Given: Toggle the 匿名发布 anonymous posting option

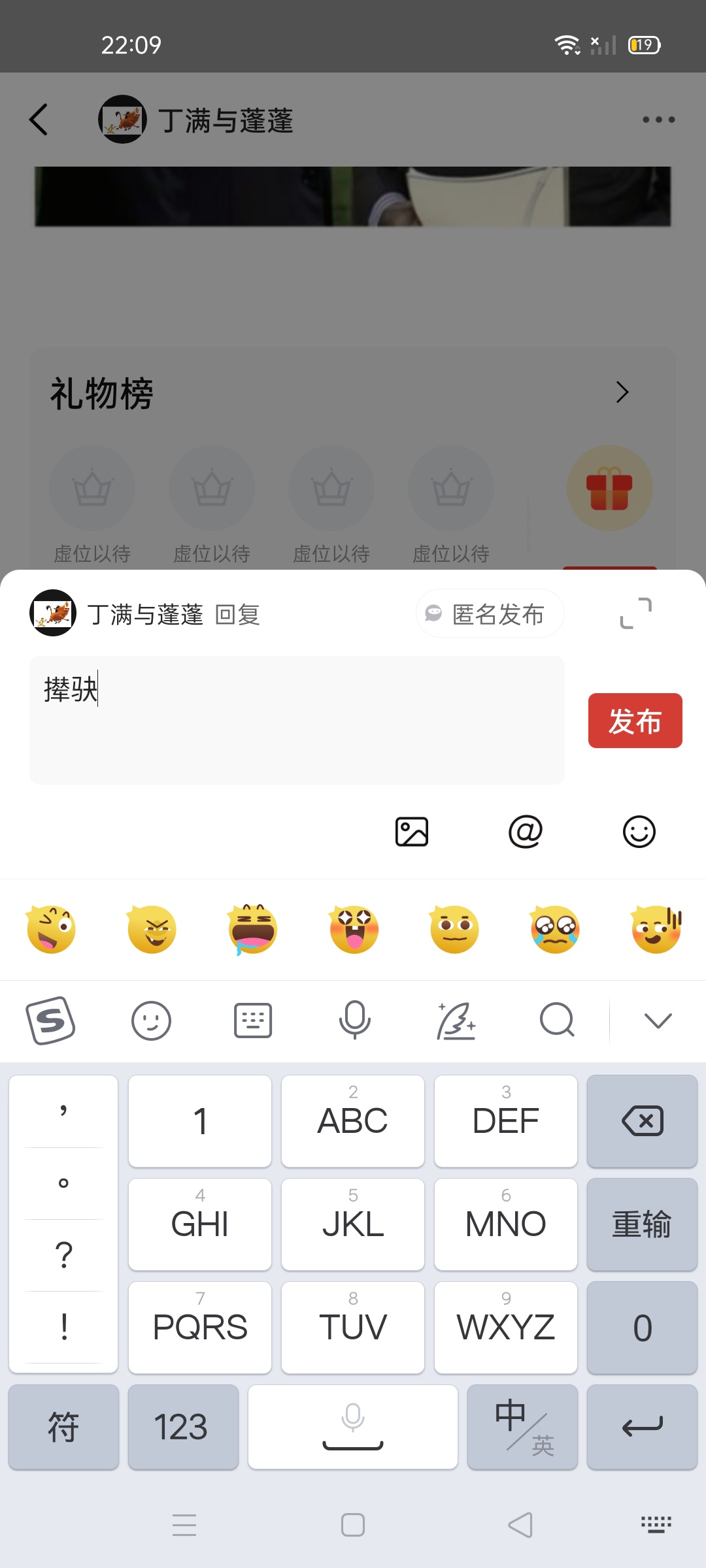Looking at the screenshot, I should pos(490,613).
